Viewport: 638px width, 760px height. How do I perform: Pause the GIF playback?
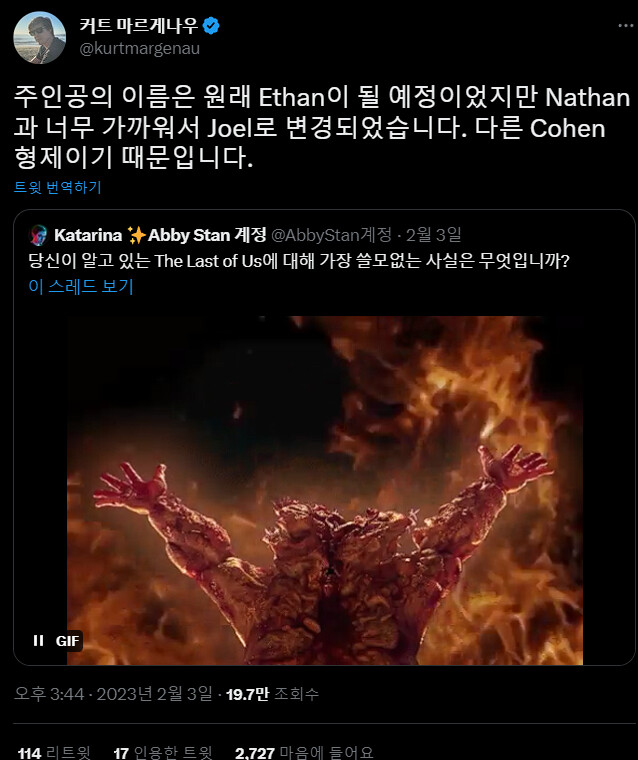pos(39,640)
